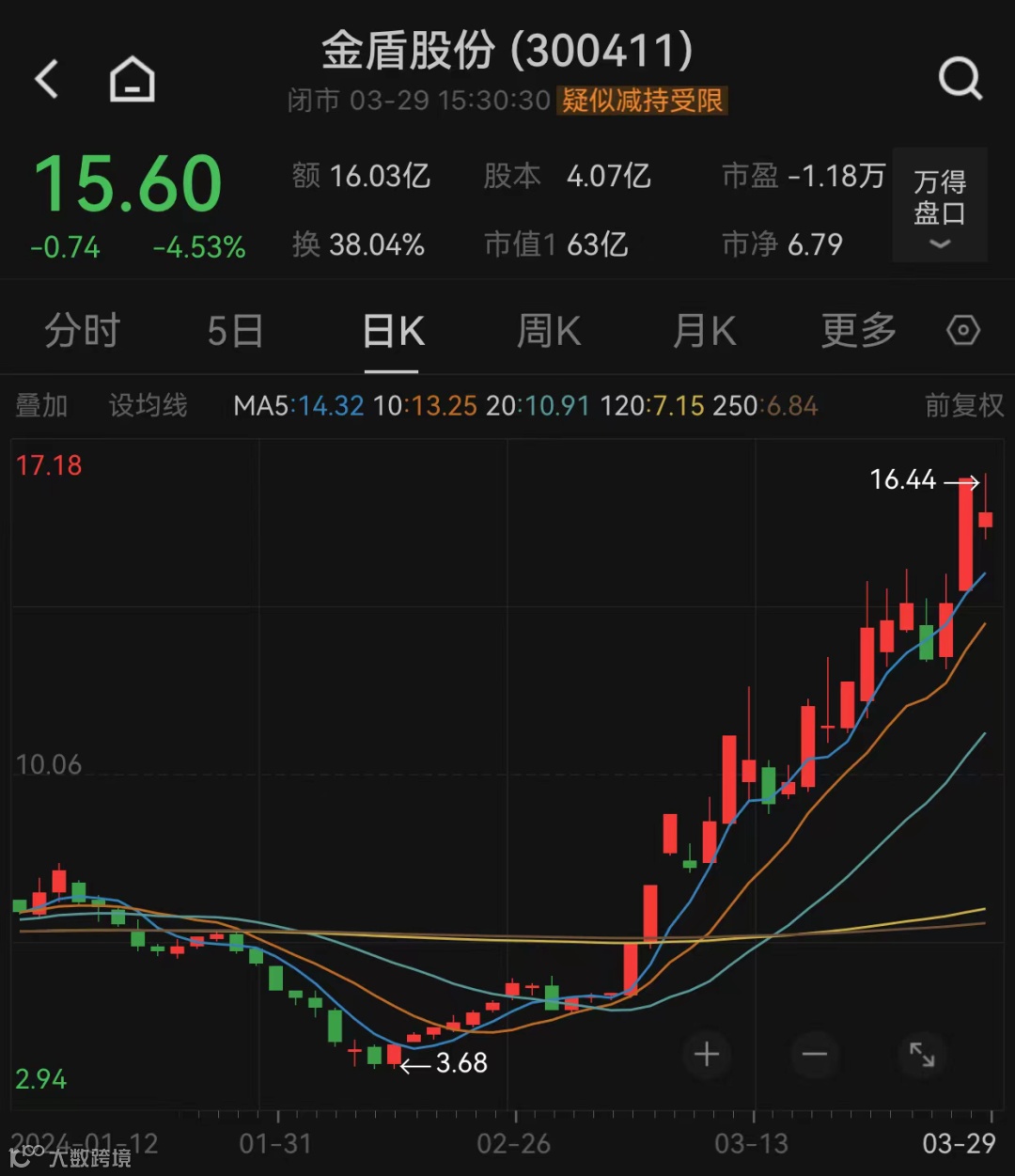Zoom in on the K-line chart

tap(706, 1055)
